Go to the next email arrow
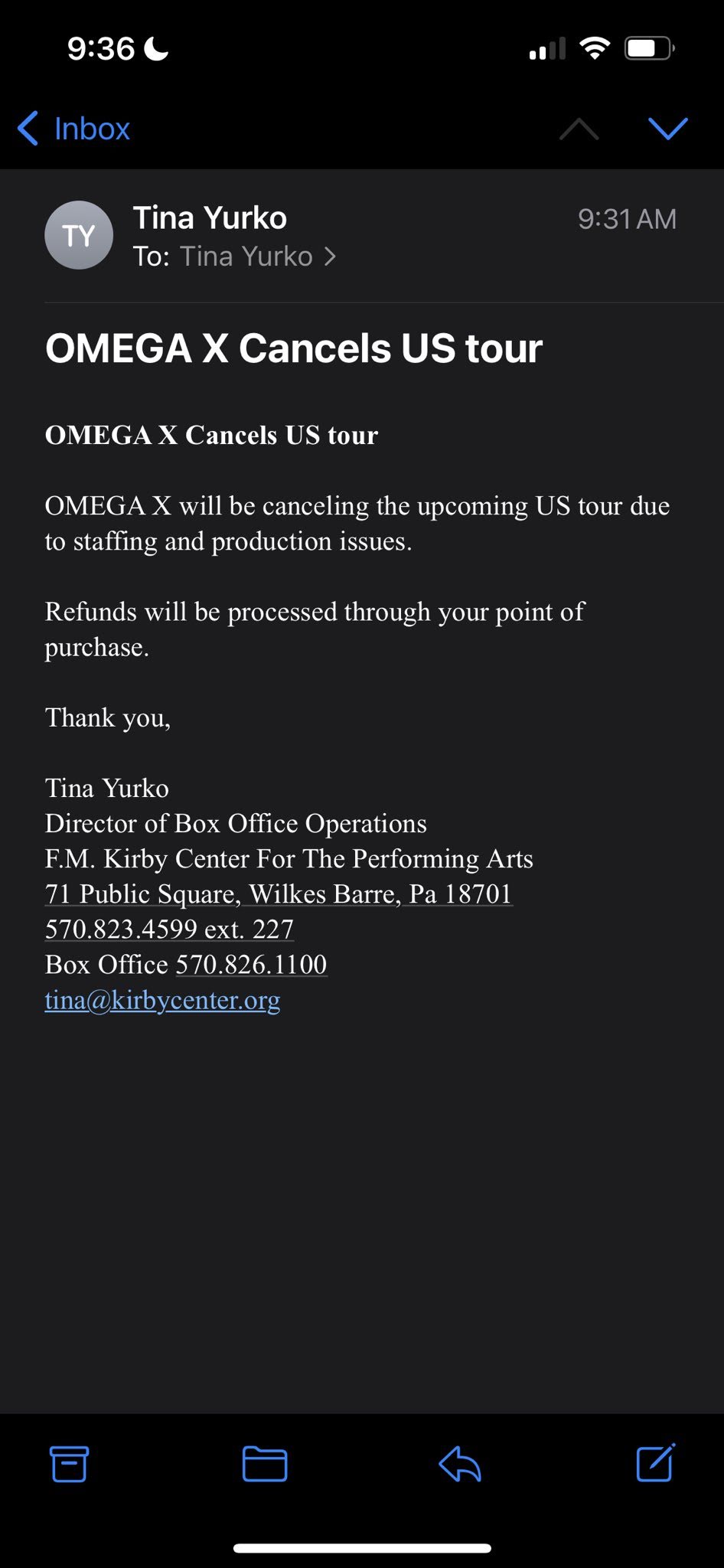 coord(667,129)
